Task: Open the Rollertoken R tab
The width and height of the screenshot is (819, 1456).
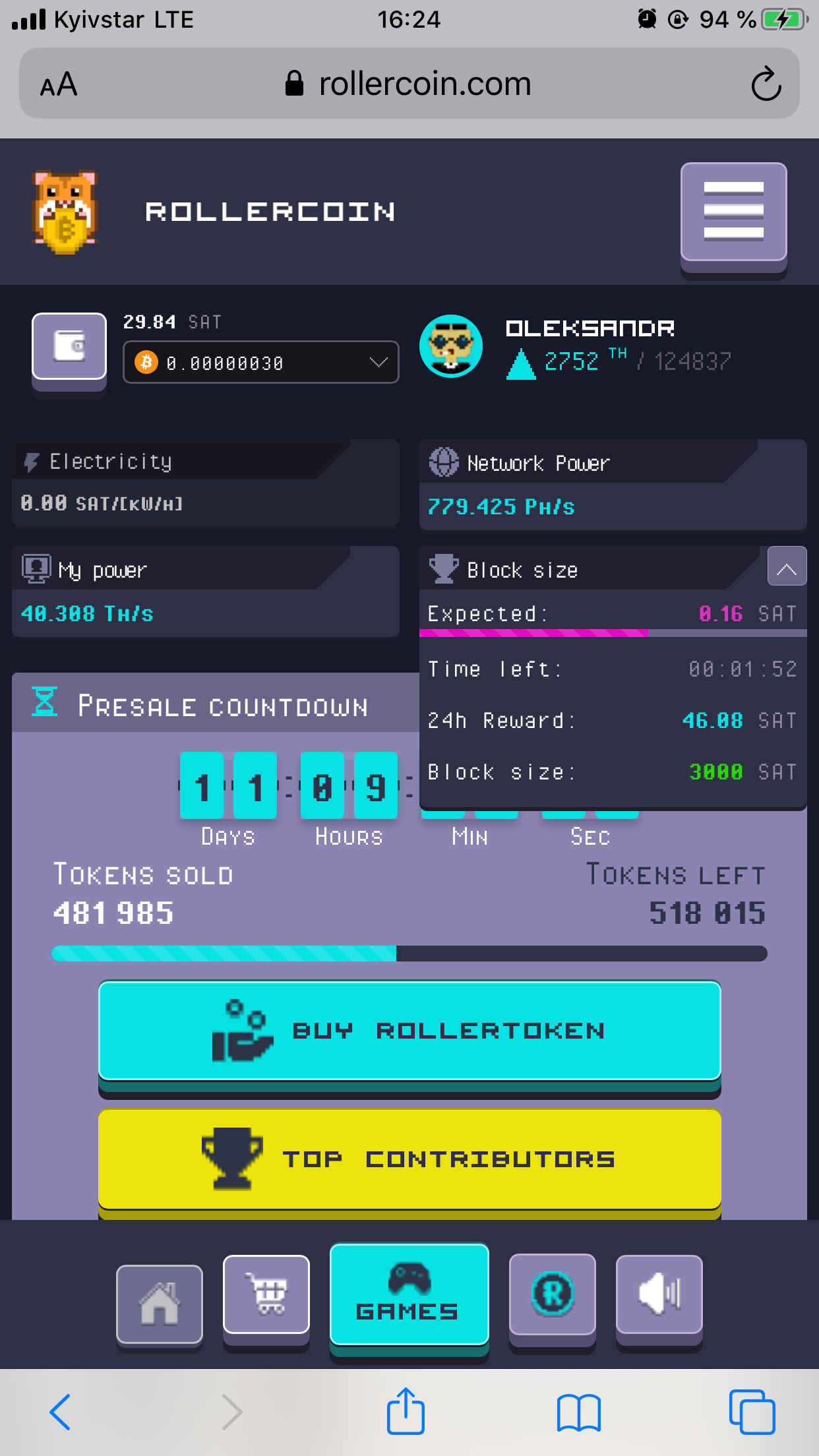Action: 552,1294
